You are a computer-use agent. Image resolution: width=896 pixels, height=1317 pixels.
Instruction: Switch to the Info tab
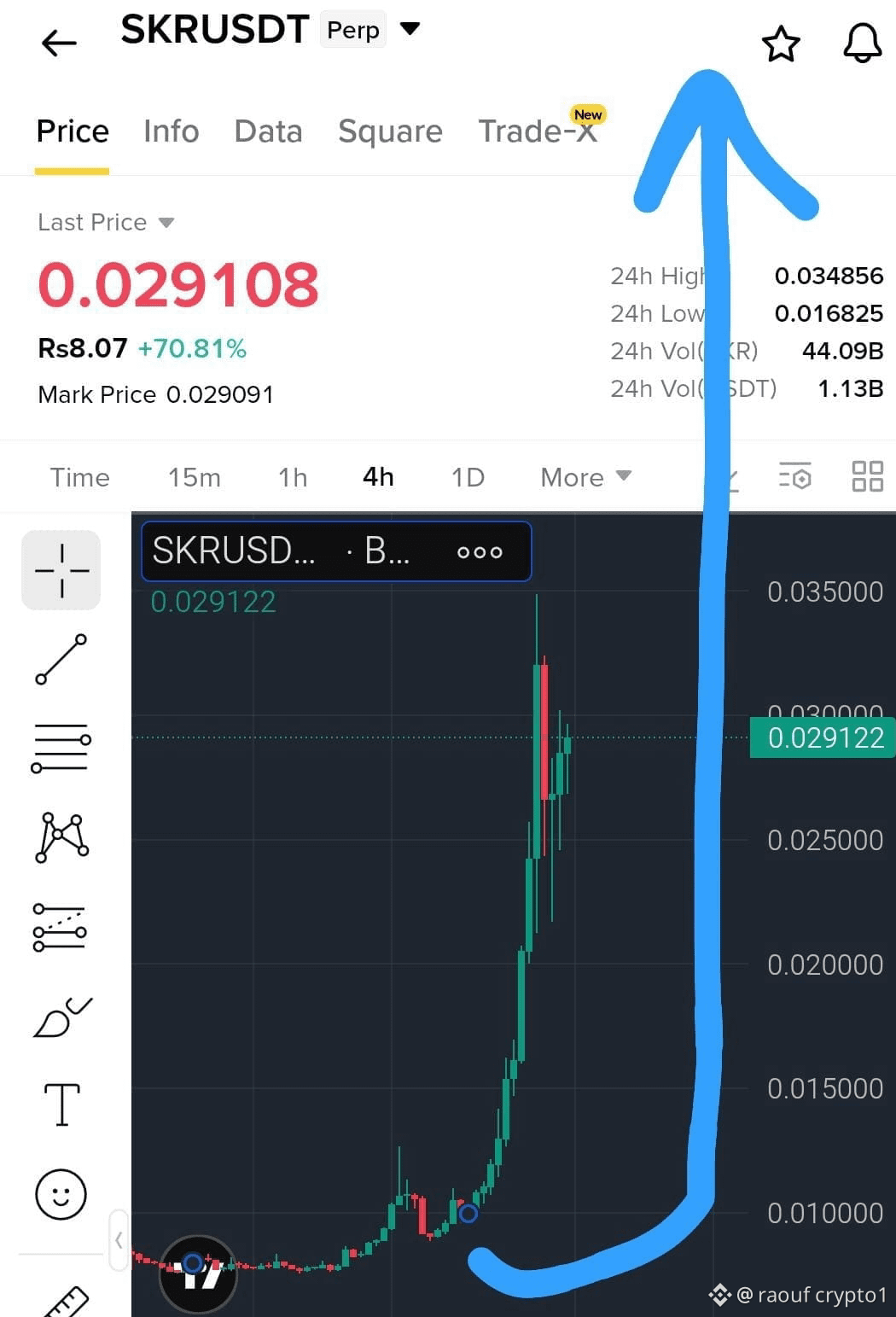point(172,131)
